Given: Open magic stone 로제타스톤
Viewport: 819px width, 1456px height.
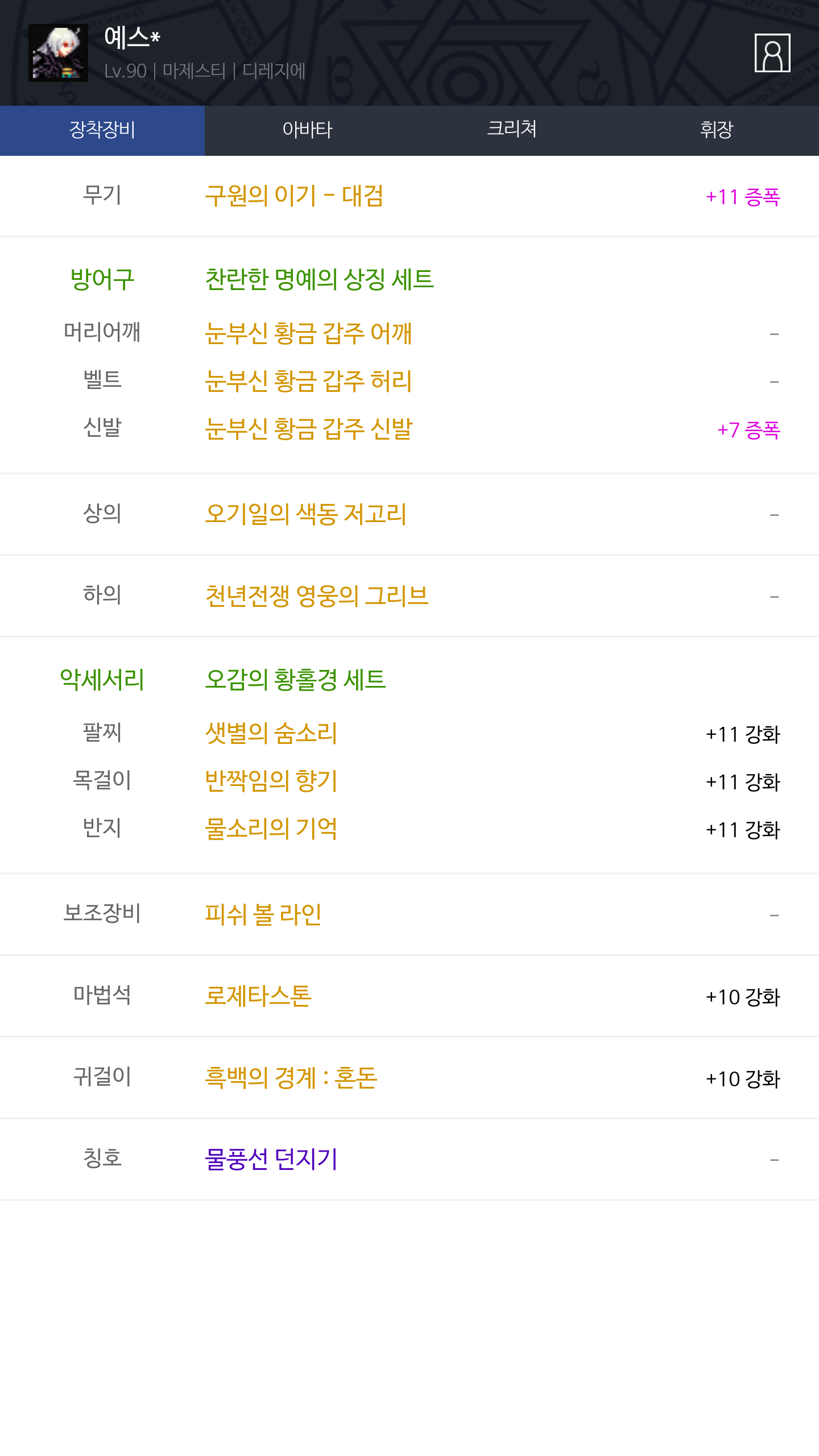Looking at the screenshot, I should click(258, 996).
